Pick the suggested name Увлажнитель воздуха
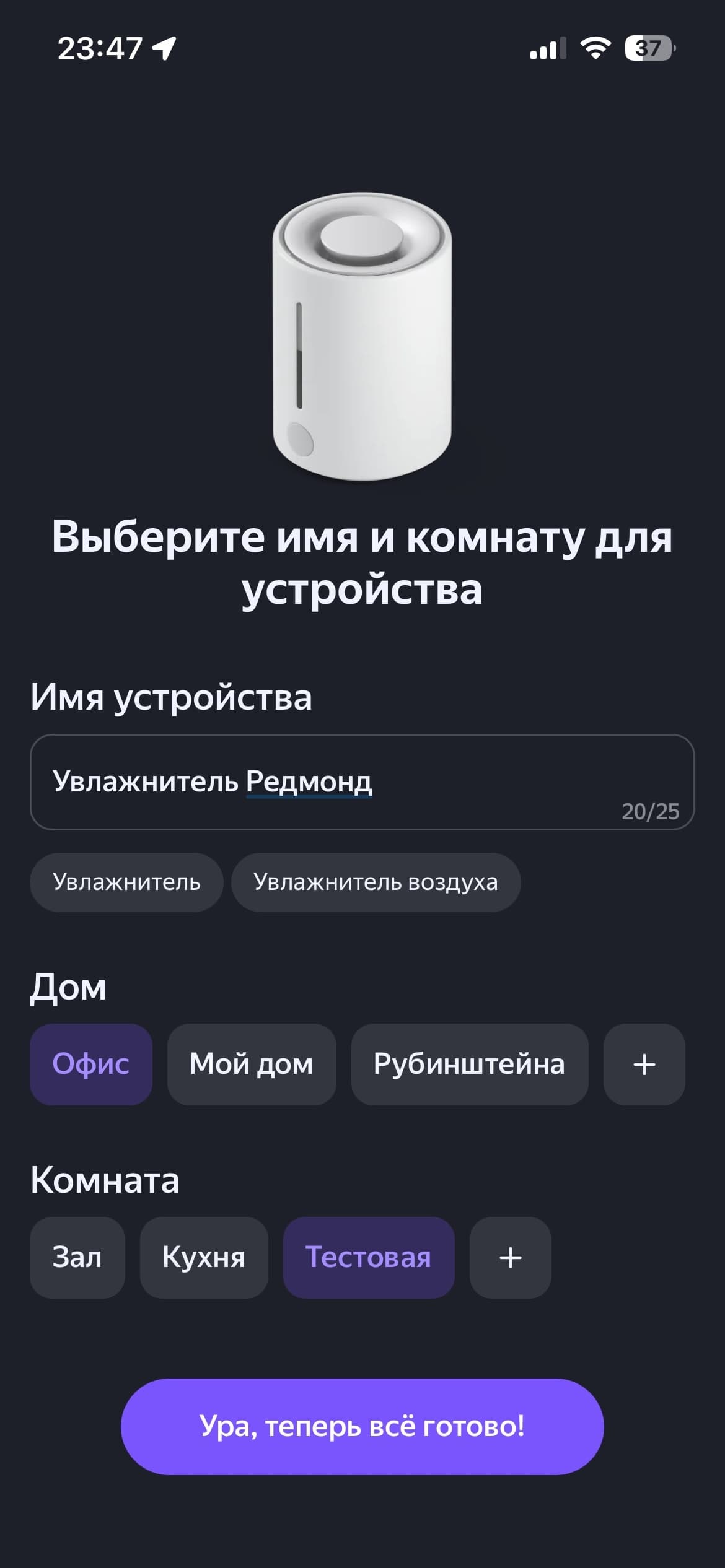Viewport: 725px width, 1568px height. [x=376, y=882]
